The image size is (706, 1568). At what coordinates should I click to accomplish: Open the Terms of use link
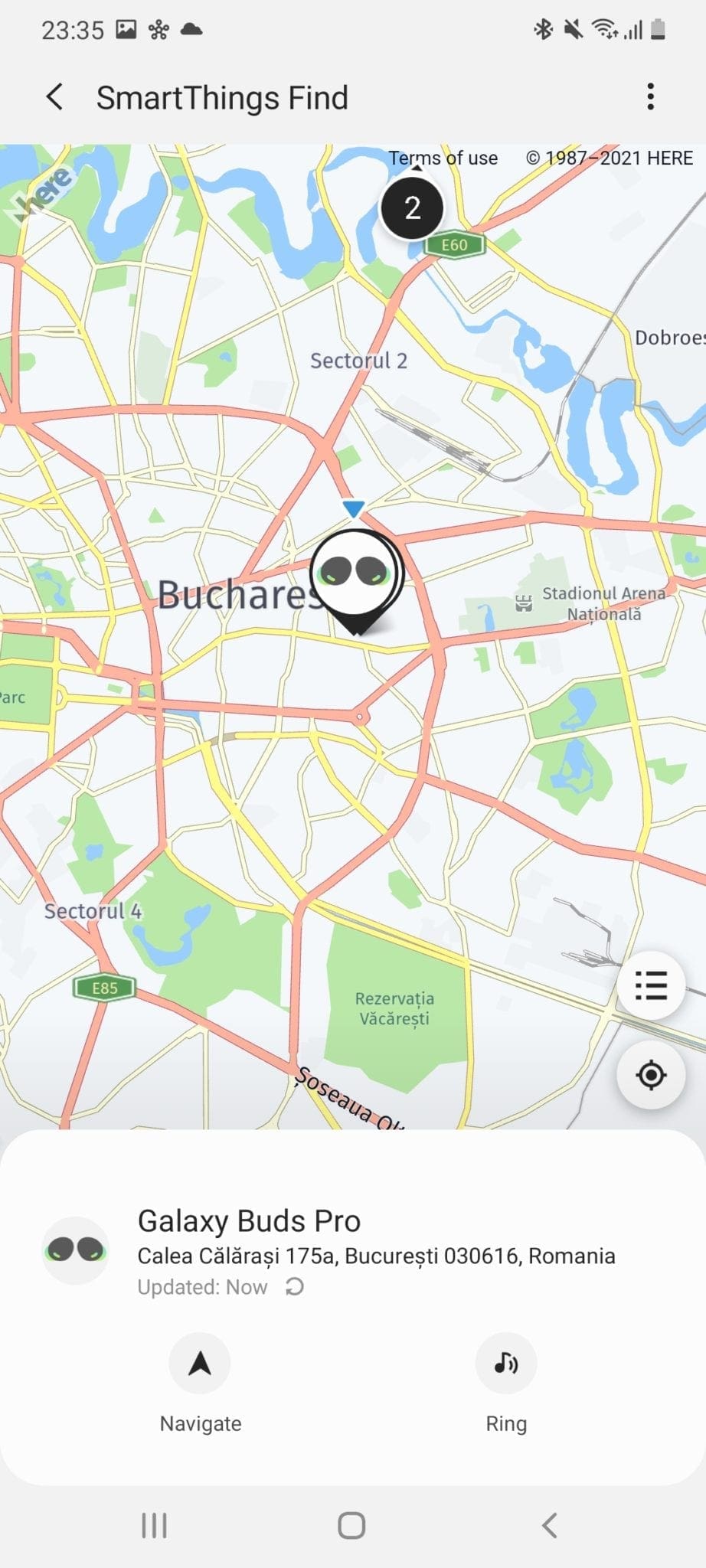point(443,158)
